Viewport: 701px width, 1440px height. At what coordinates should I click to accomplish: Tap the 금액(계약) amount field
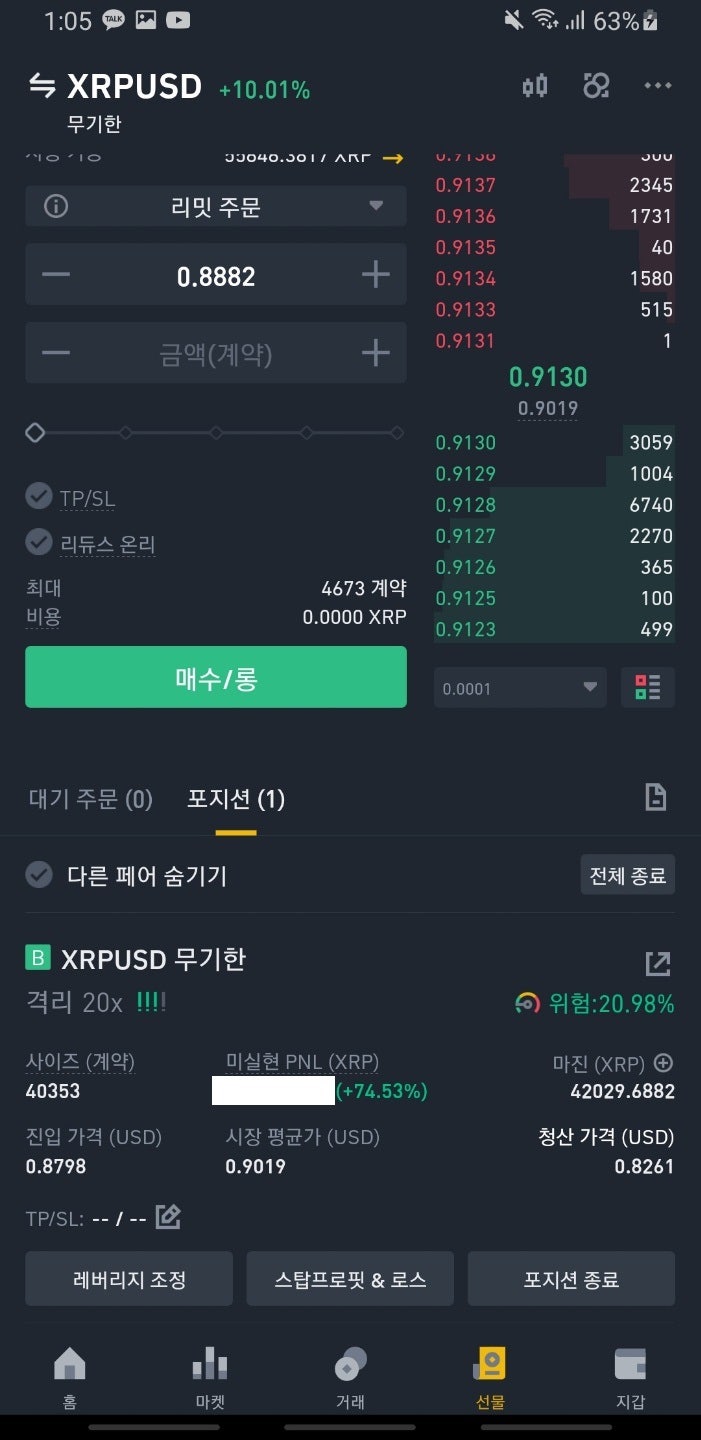[x=216, y=353]
